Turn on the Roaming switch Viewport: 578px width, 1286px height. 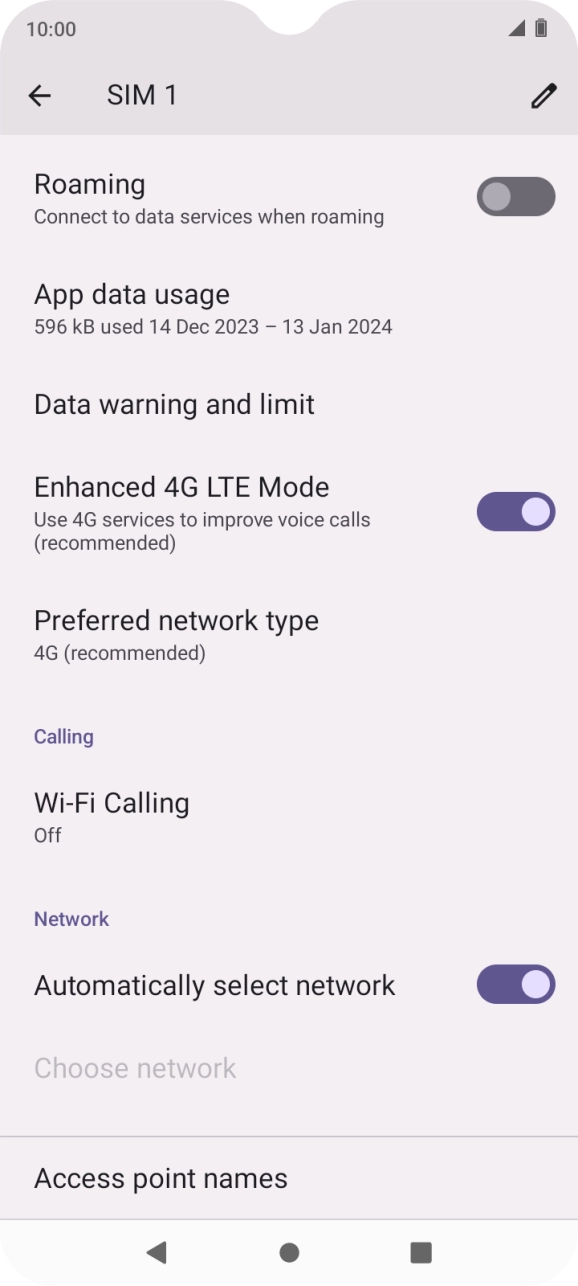click(x=516, y=197)
